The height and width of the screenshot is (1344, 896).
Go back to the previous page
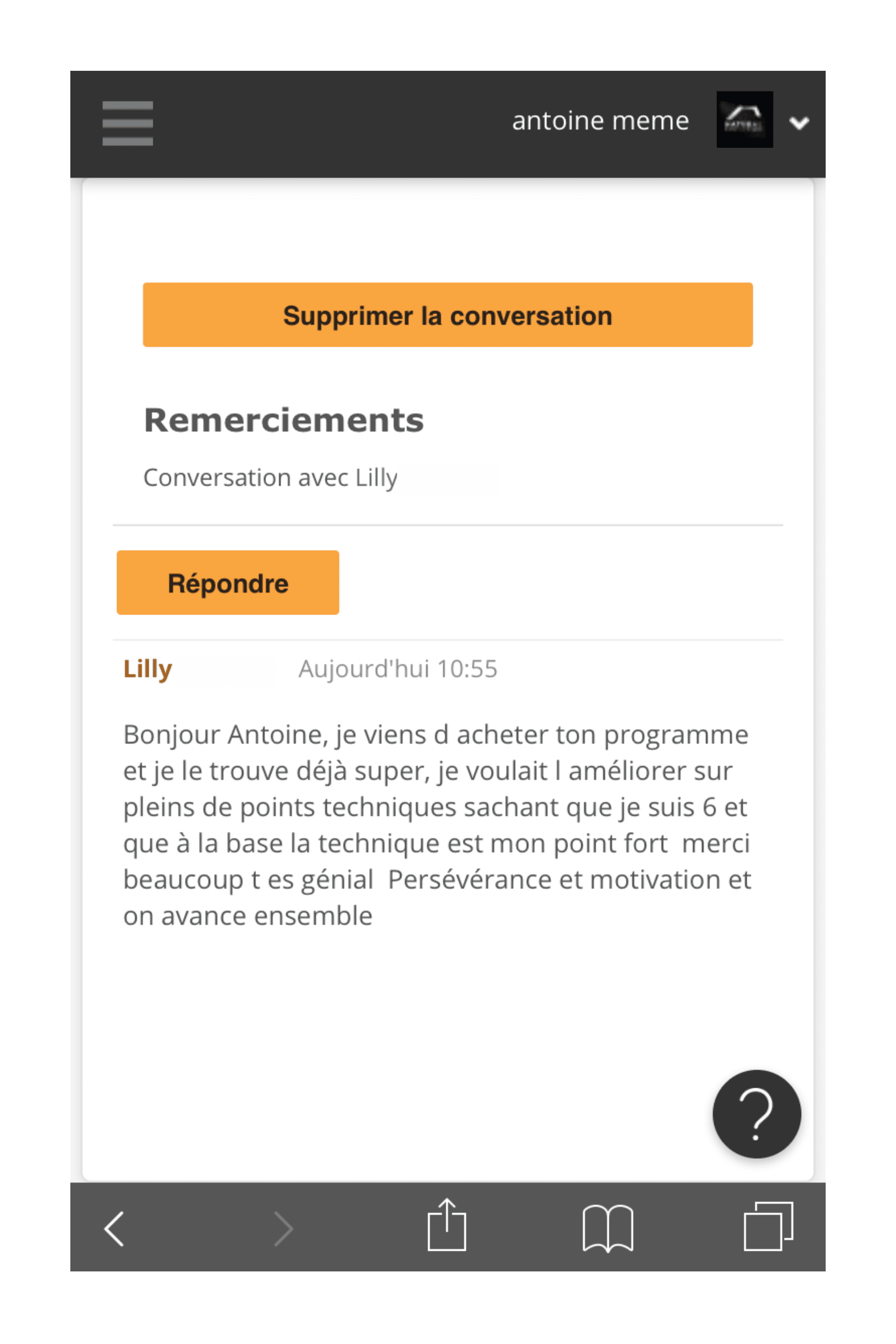pyautogui.click(x=114, y=1228)
